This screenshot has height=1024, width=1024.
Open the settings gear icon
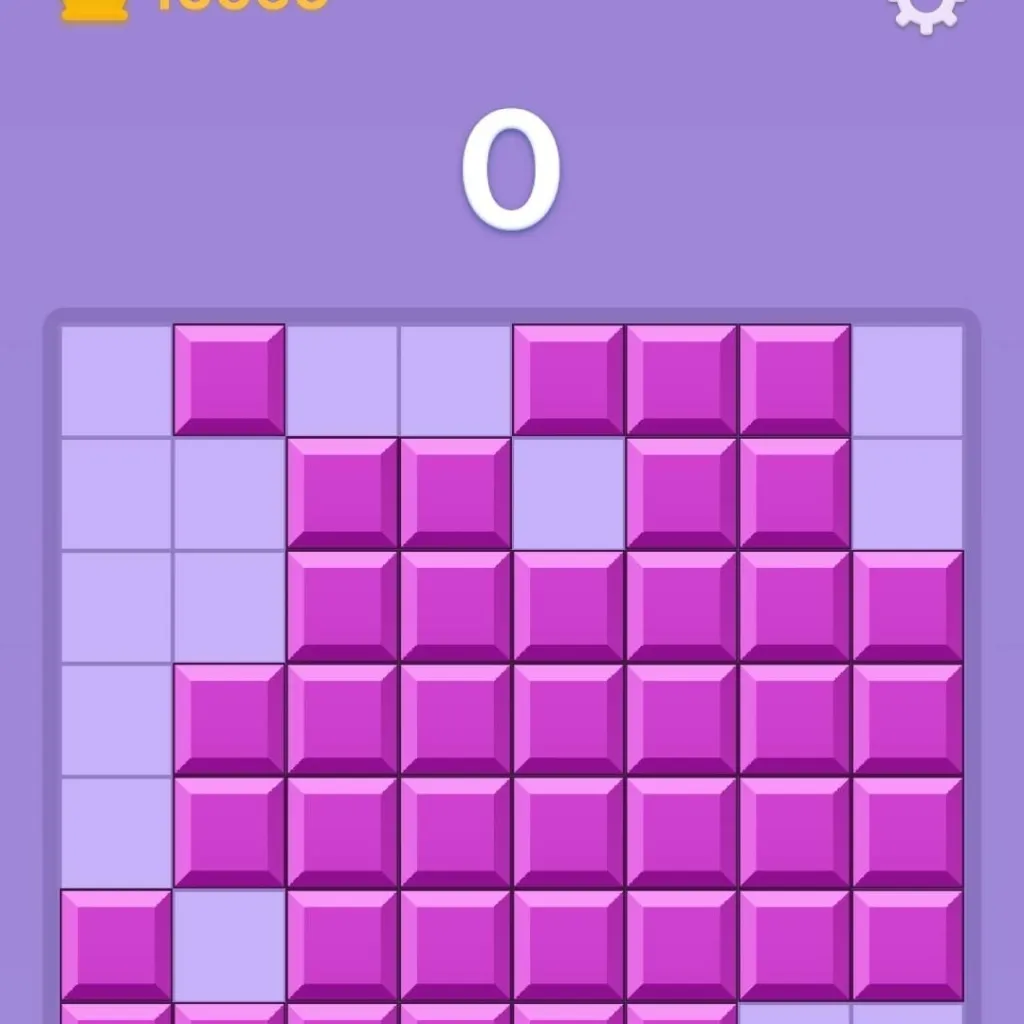click(927, 8)
